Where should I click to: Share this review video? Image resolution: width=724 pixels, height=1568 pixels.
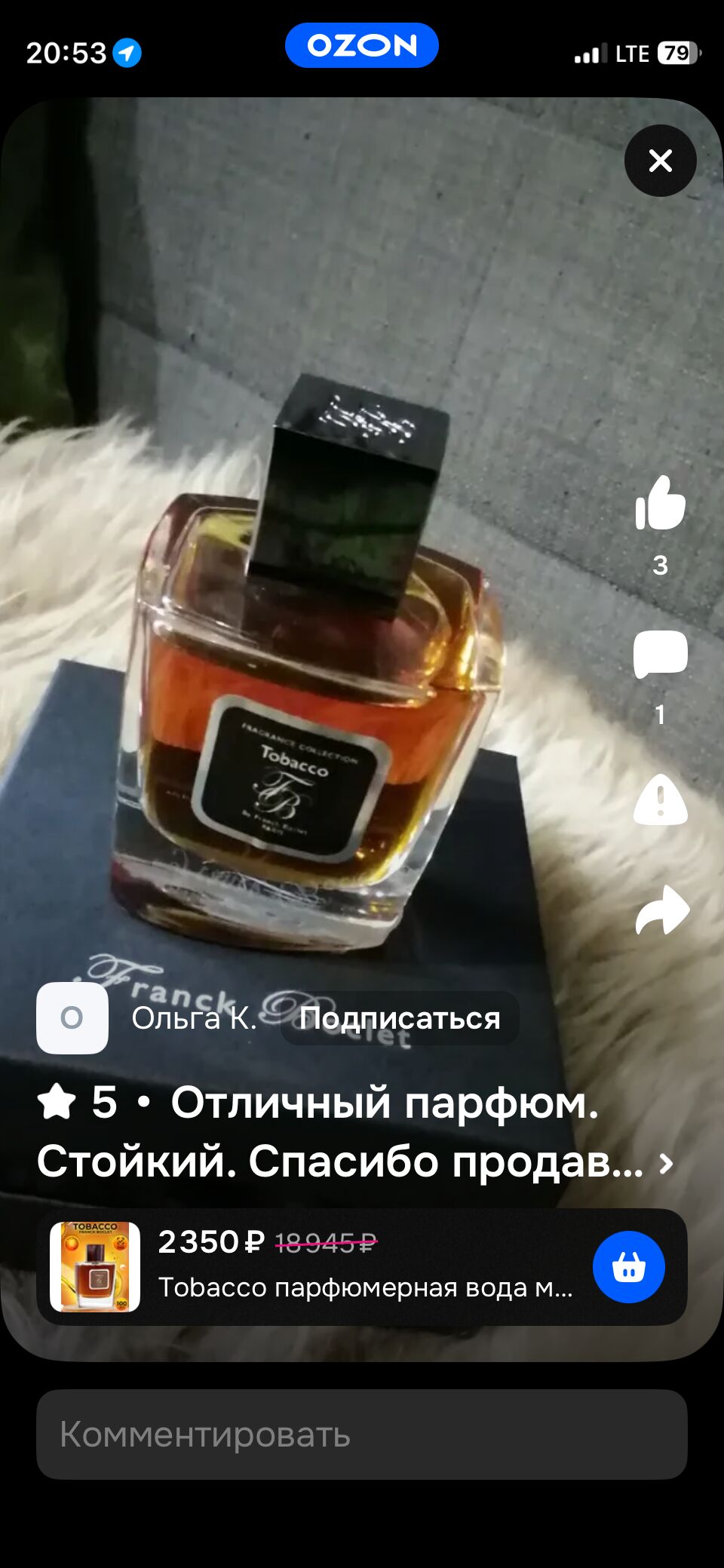tap(661, 910)
